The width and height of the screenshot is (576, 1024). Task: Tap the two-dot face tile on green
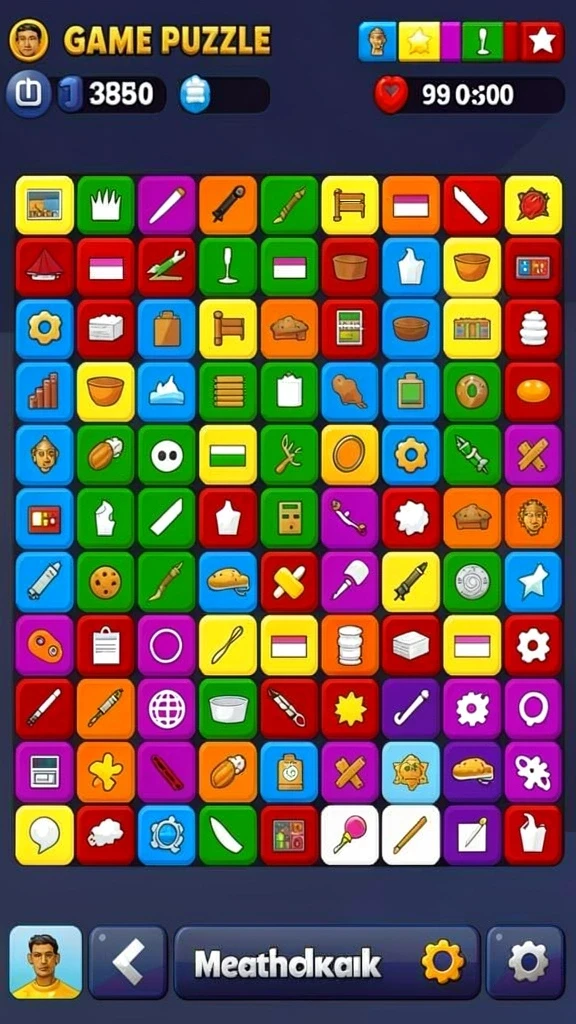coord(167,455)
